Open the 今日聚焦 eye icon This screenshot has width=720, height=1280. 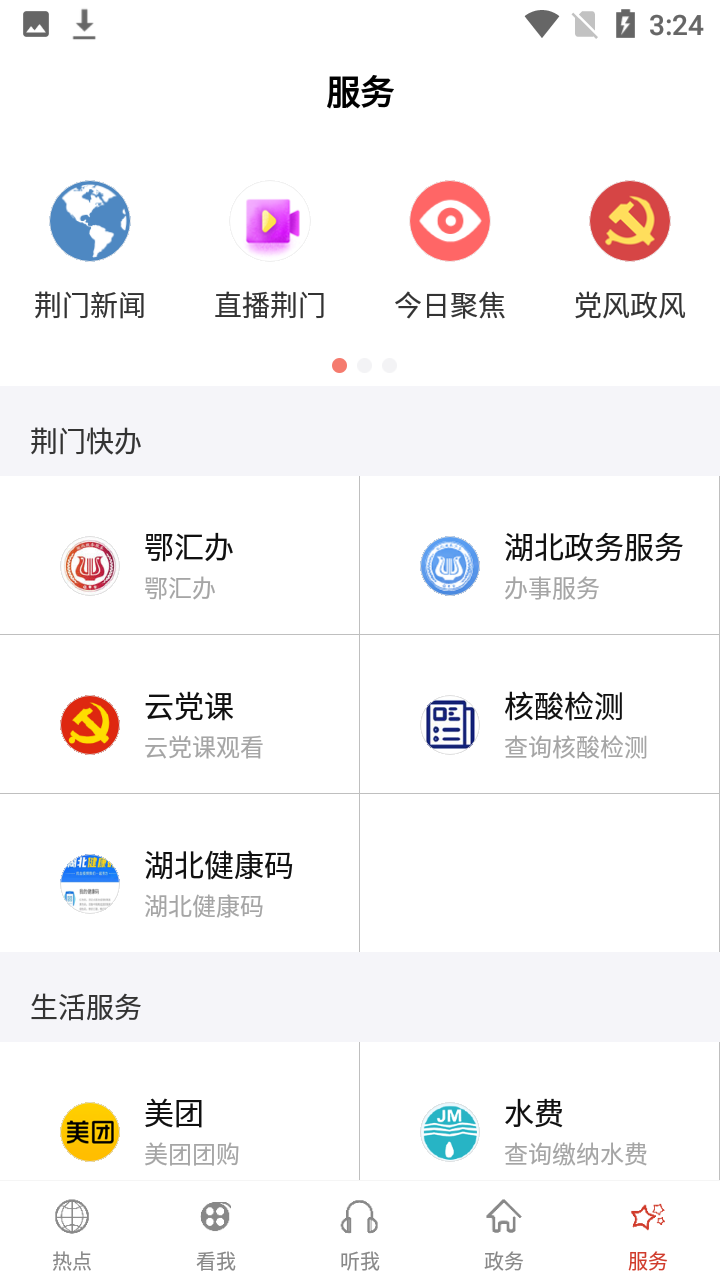coord(450,220)
